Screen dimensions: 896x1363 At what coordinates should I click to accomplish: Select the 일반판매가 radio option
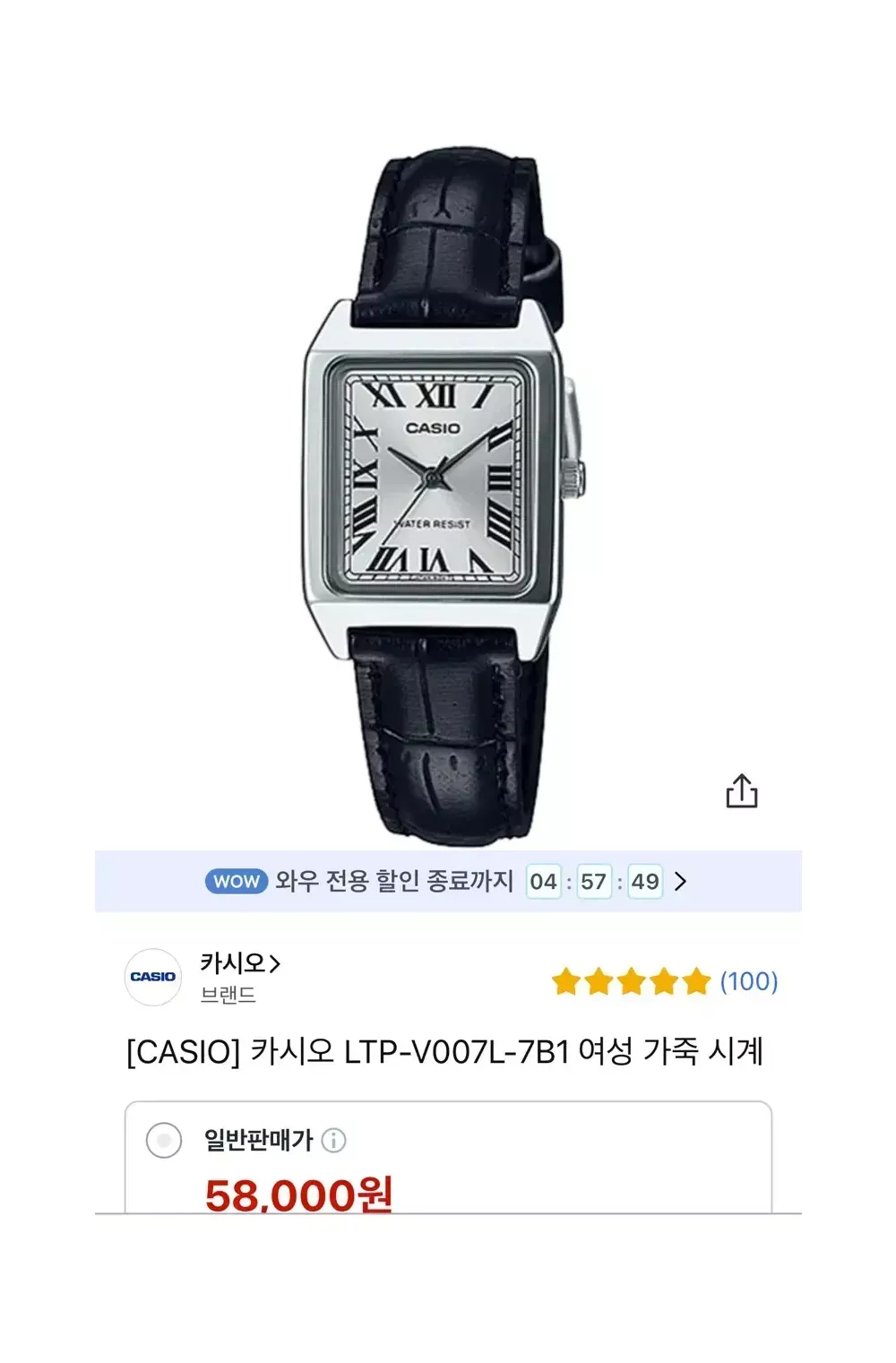pyautogui.click(x=164, y=1140)
